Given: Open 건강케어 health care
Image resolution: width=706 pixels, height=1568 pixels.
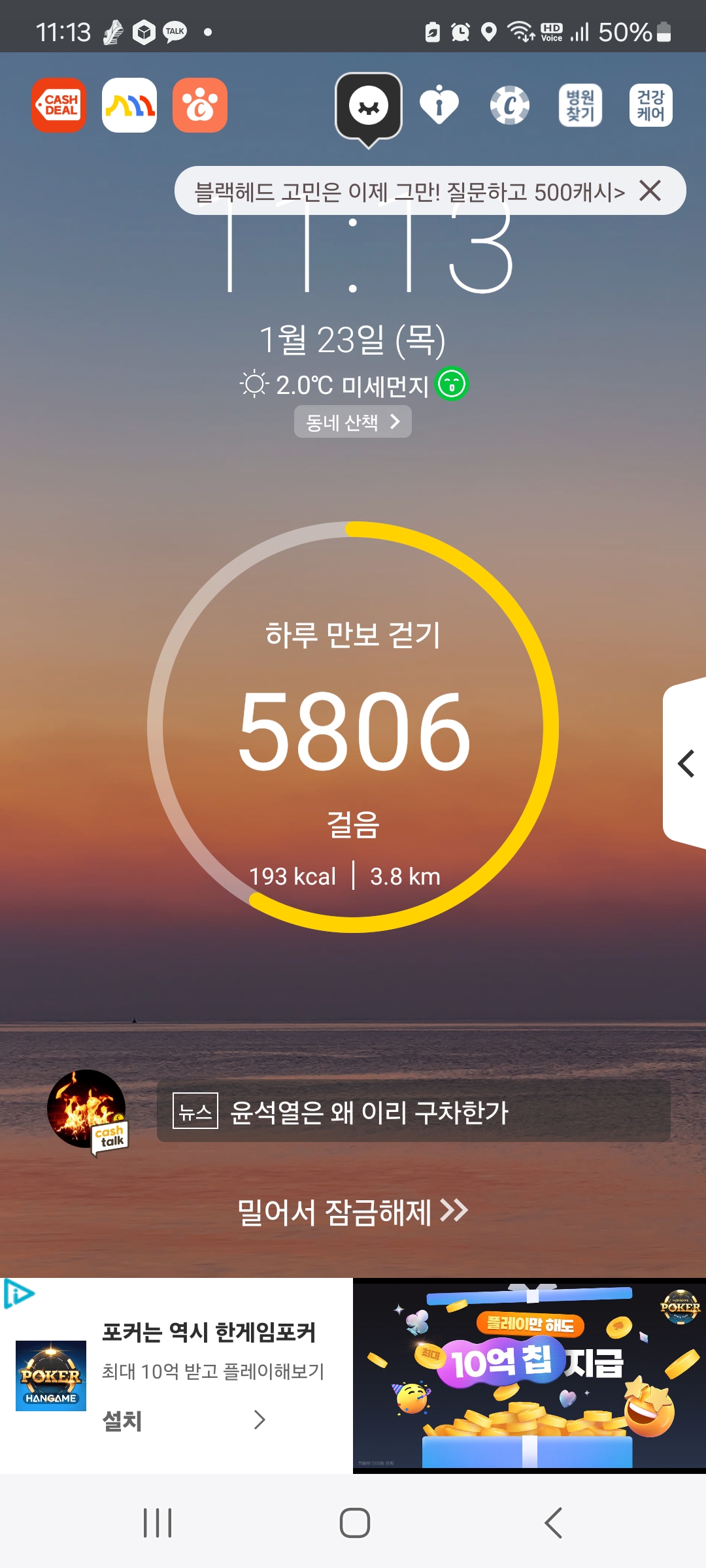Looking at the screenshot, I should pyautogui.click(x=650, y=105).
